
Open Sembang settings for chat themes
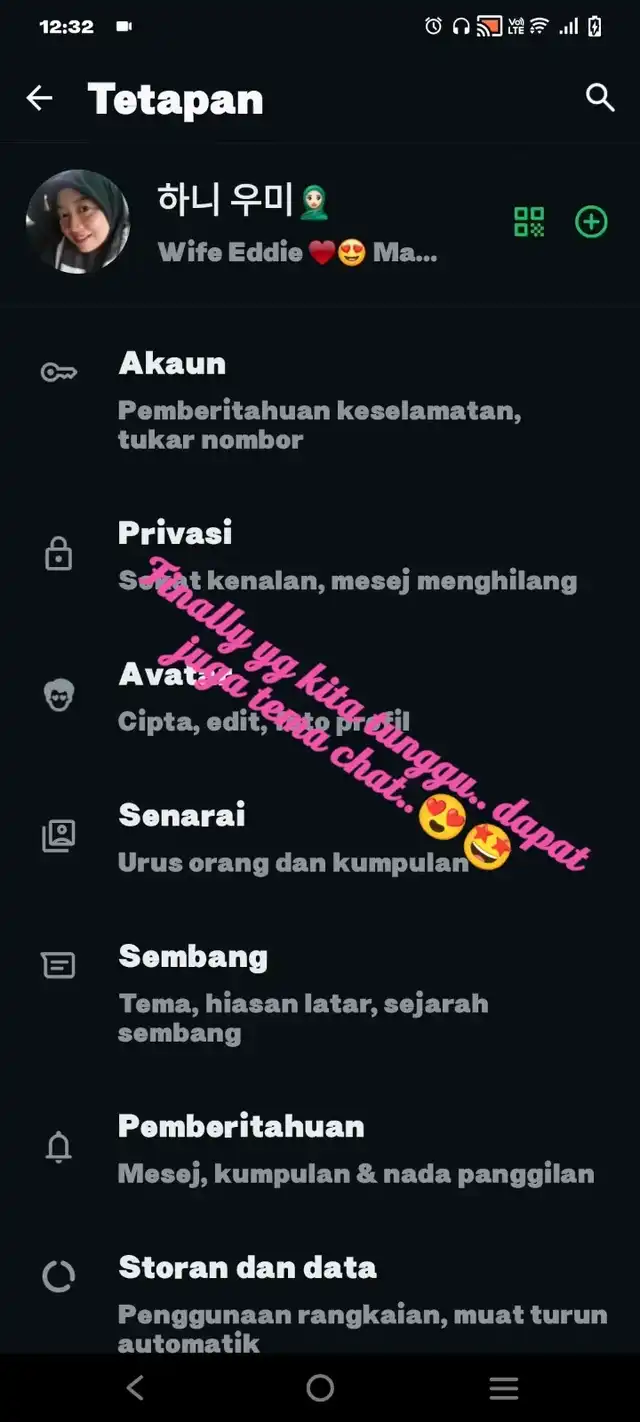click(320, 994)
